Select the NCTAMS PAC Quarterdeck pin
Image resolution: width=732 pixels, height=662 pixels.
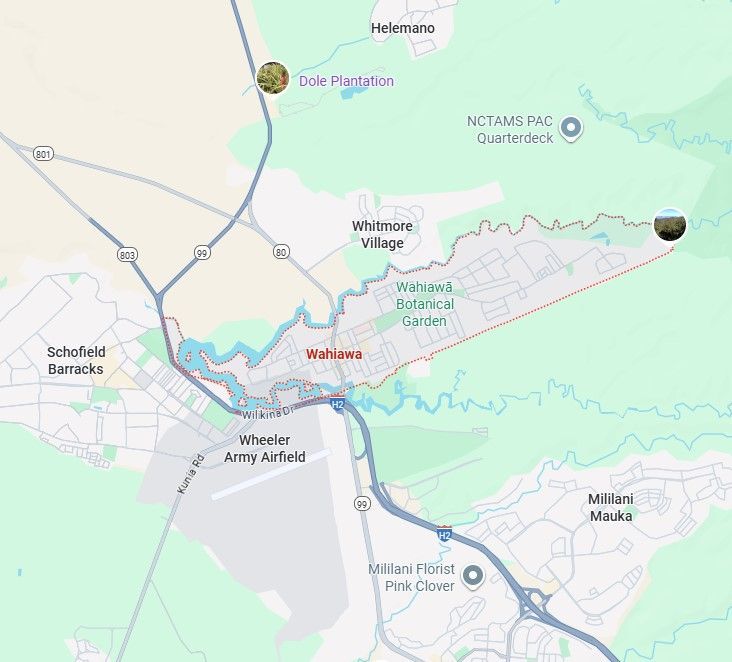point(571,128)
